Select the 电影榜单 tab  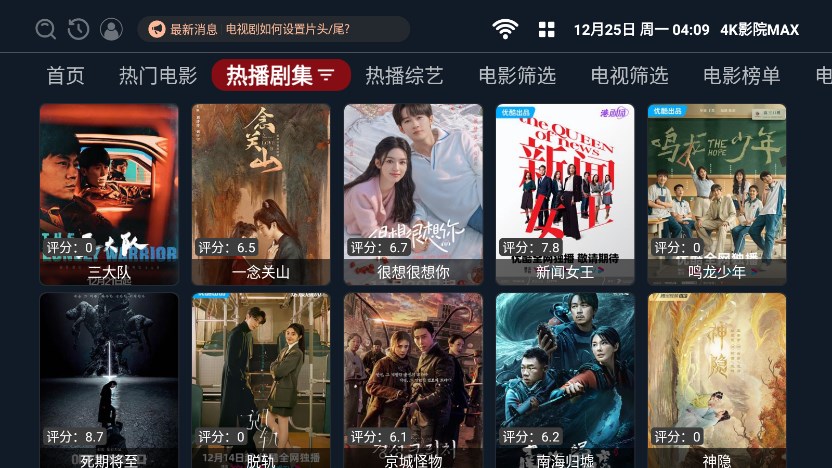coord(741,75)
